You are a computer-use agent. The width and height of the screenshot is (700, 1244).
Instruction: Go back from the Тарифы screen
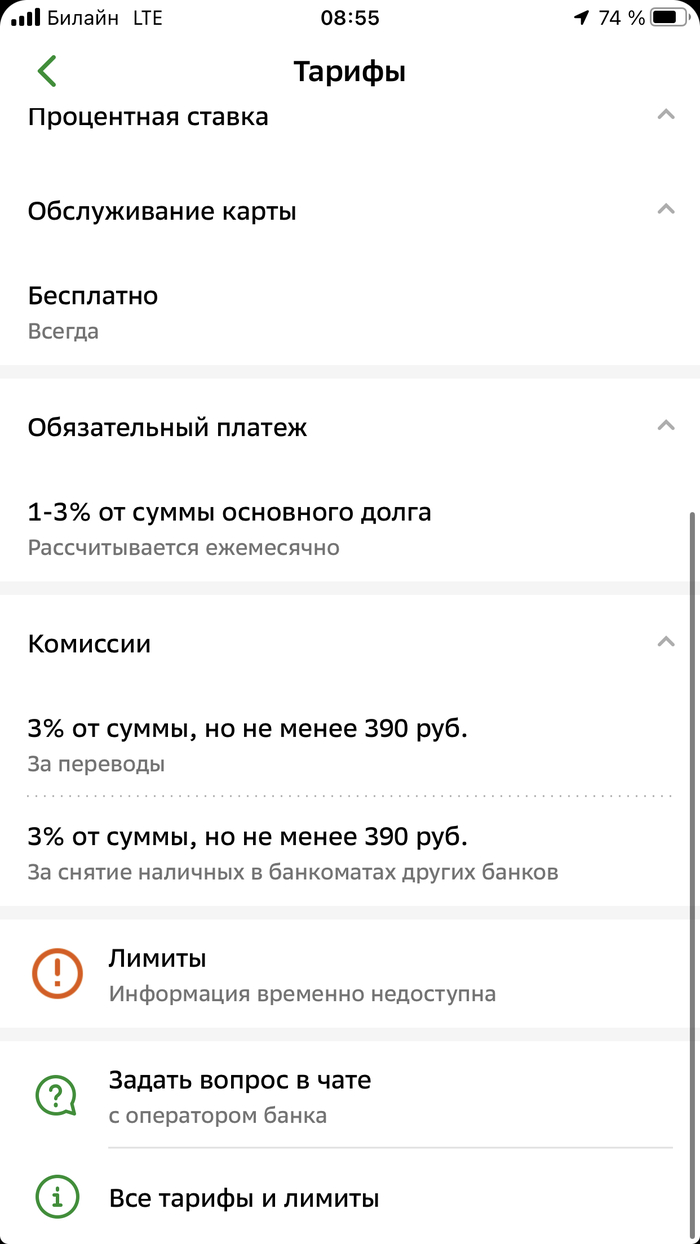pyautogui.click(x=47, y=72)
